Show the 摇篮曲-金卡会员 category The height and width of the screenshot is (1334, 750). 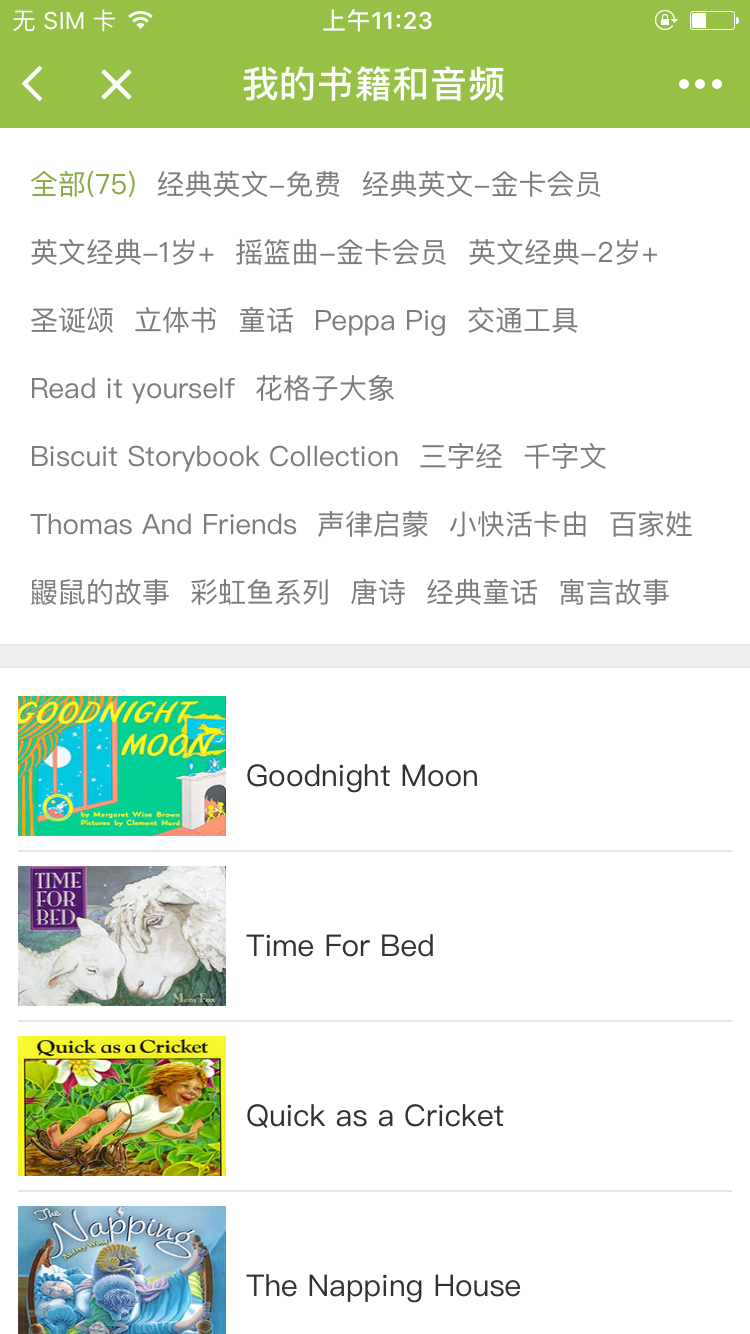tap(341, 253)
